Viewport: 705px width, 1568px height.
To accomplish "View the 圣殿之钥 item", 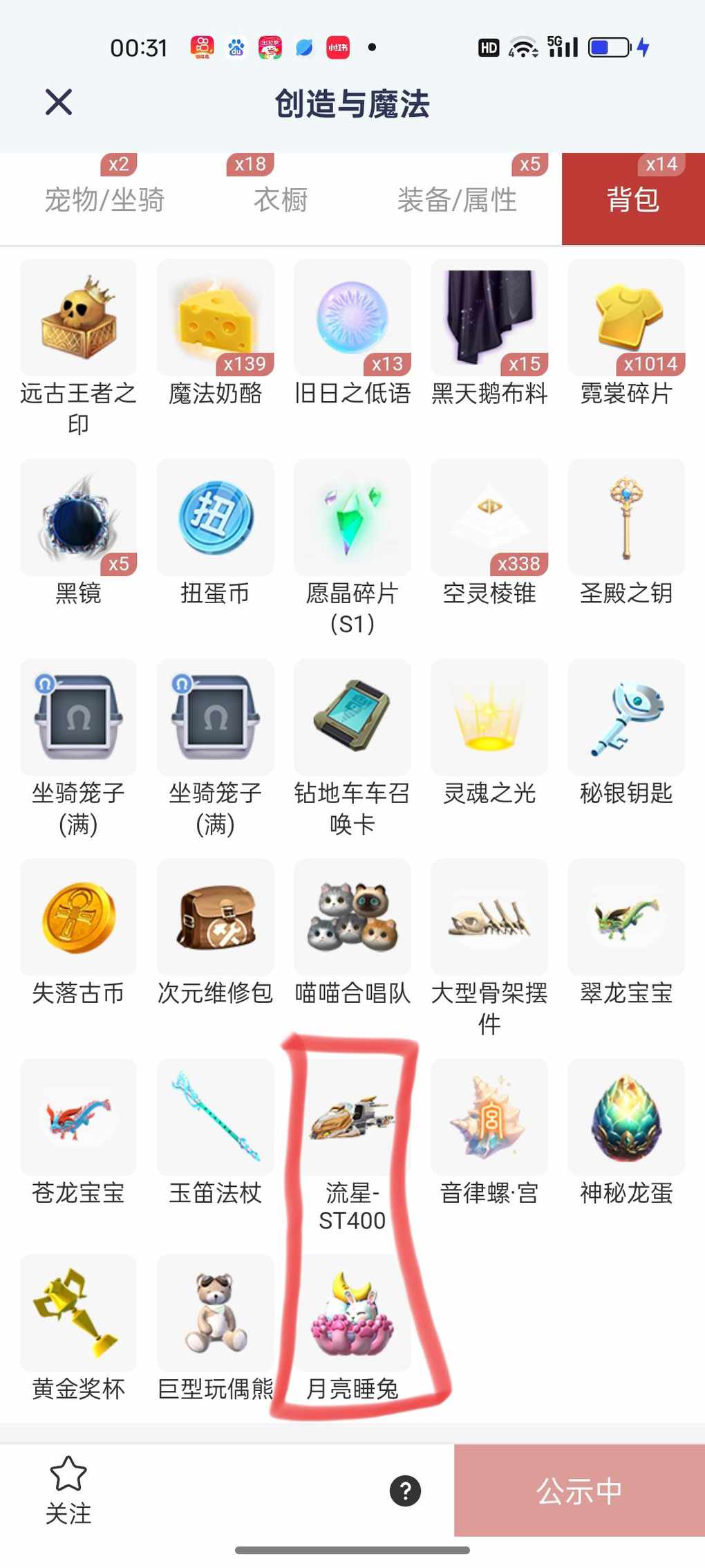I will click(626, 517).
